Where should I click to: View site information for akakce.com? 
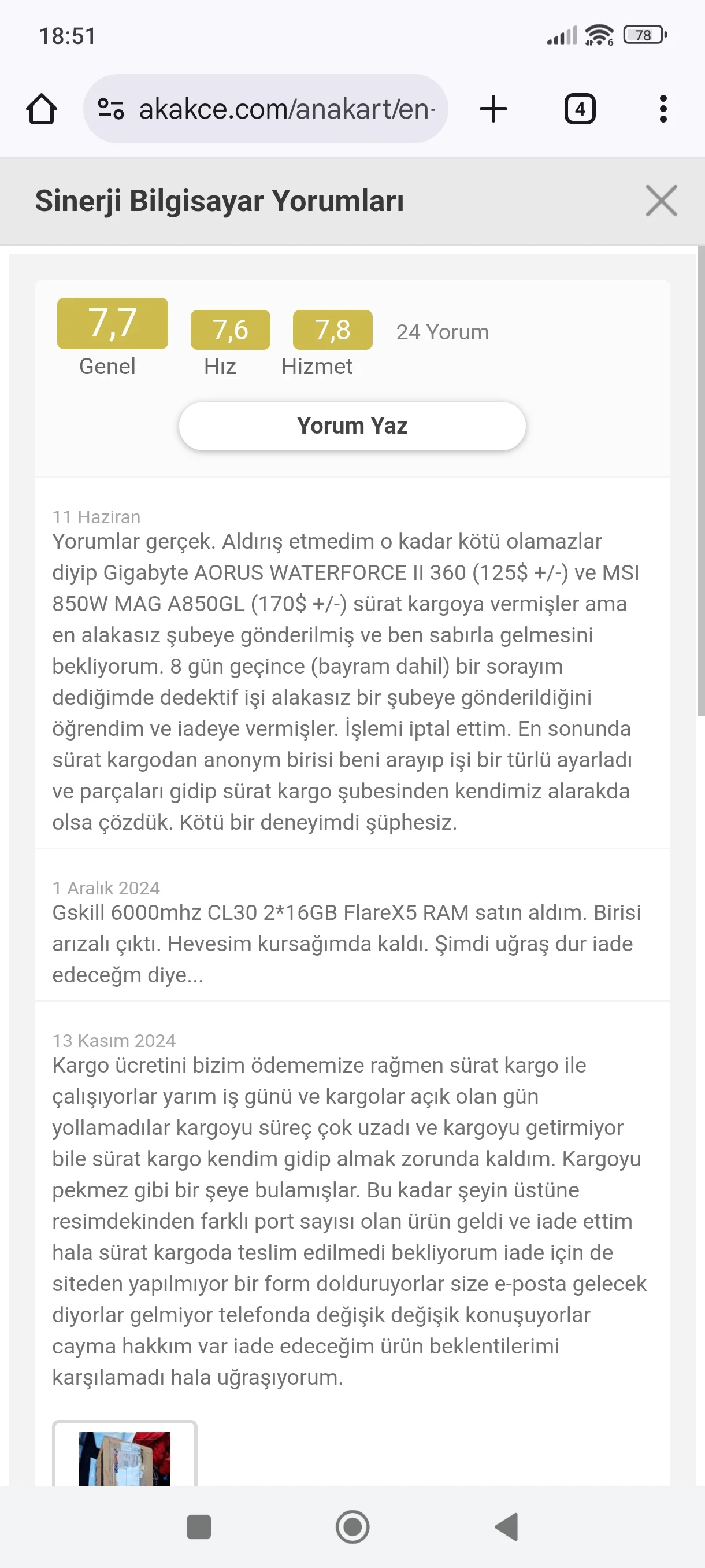(x=111, y=110)
